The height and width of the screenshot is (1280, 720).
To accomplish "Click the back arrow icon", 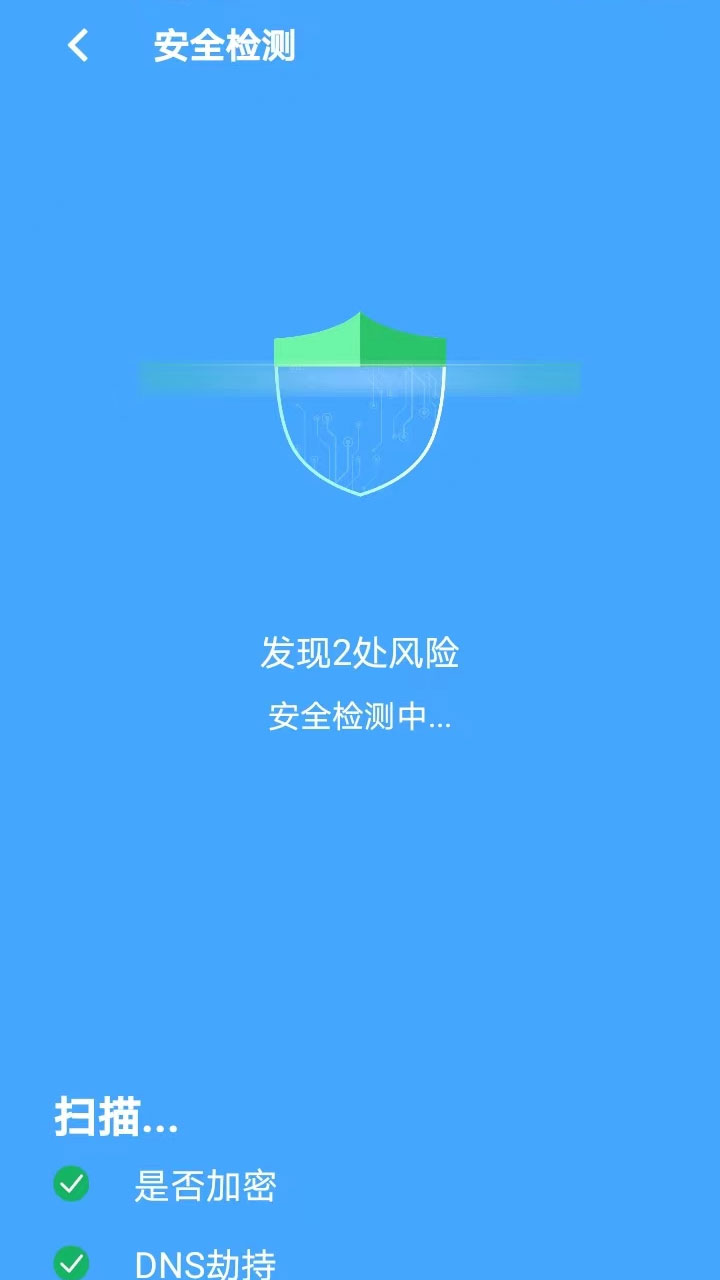I will coord(75,45).
